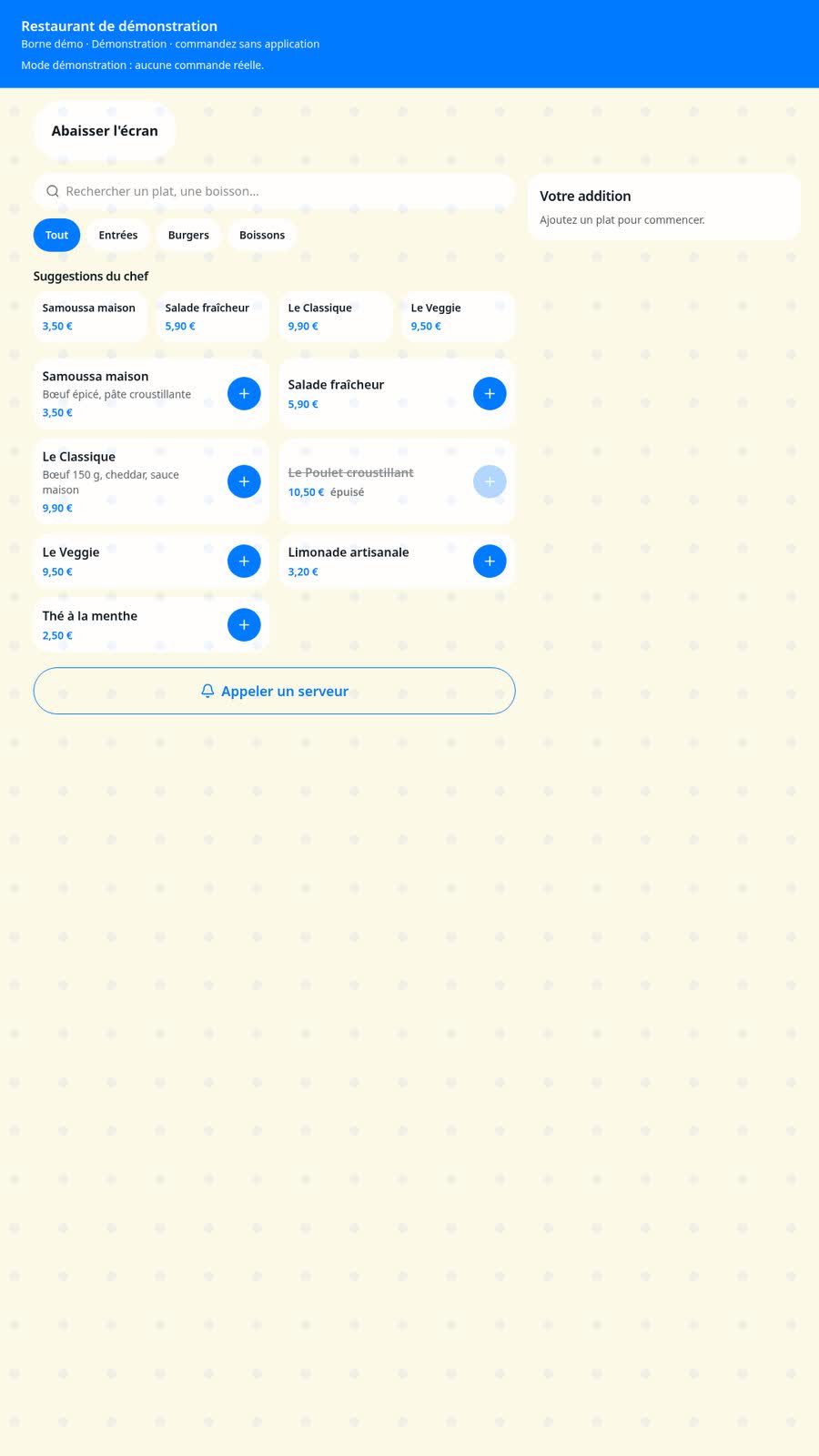Image resolution: width=819 pixels, height=1456 pixels.
Task: Focus the dish search field
Action: pos(274,191)
